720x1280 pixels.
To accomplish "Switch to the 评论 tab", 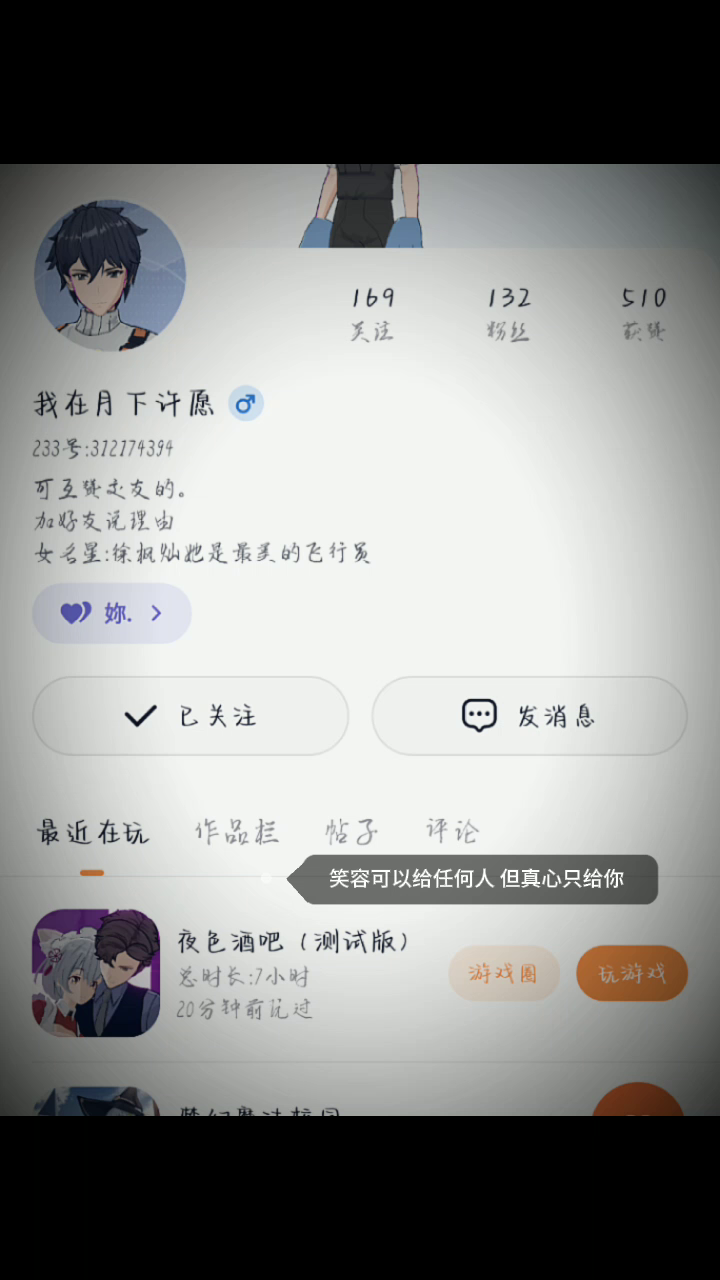I will tap(452, 832).
